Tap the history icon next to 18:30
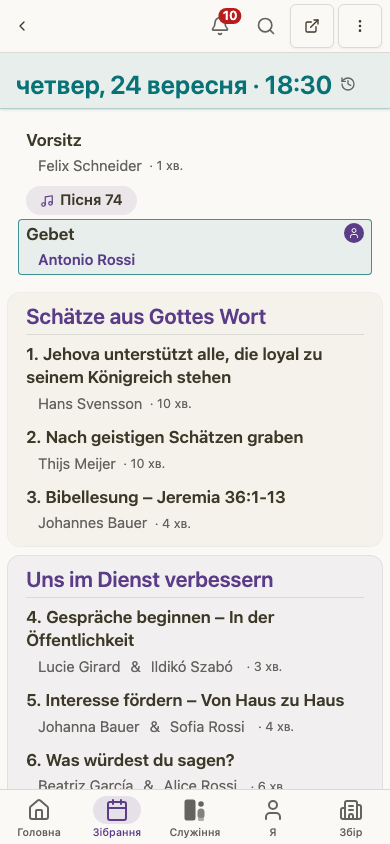The height and width of the screenshot is (844, 390). point(348,84)
